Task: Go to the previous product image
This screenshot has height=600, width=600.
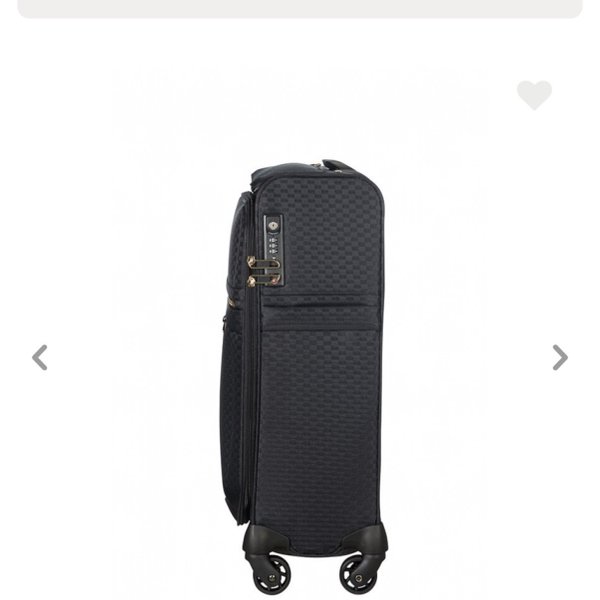Action: pyautogui.click(x=40, y=357)
